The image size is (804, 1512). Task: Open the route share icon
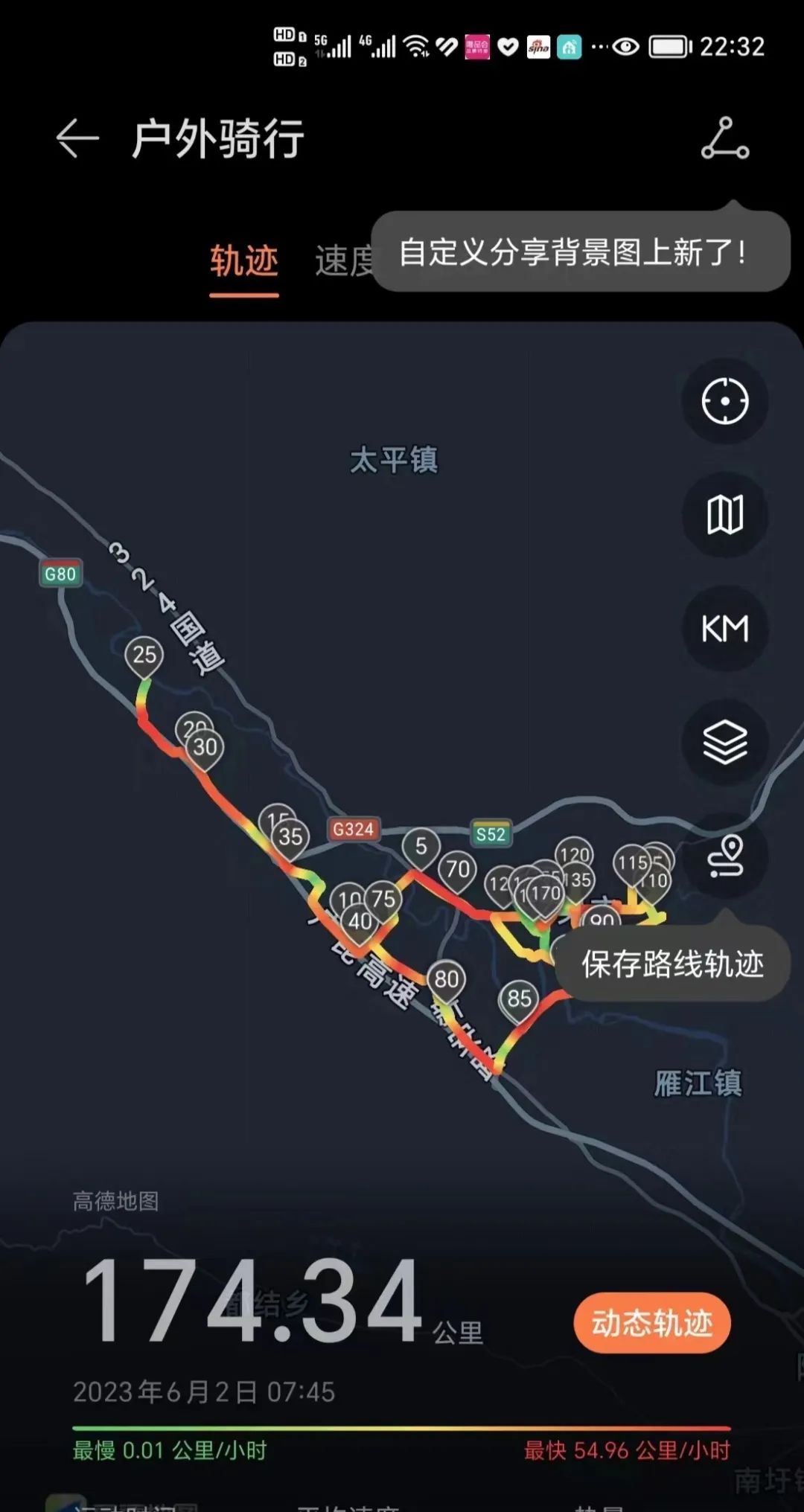724,139
